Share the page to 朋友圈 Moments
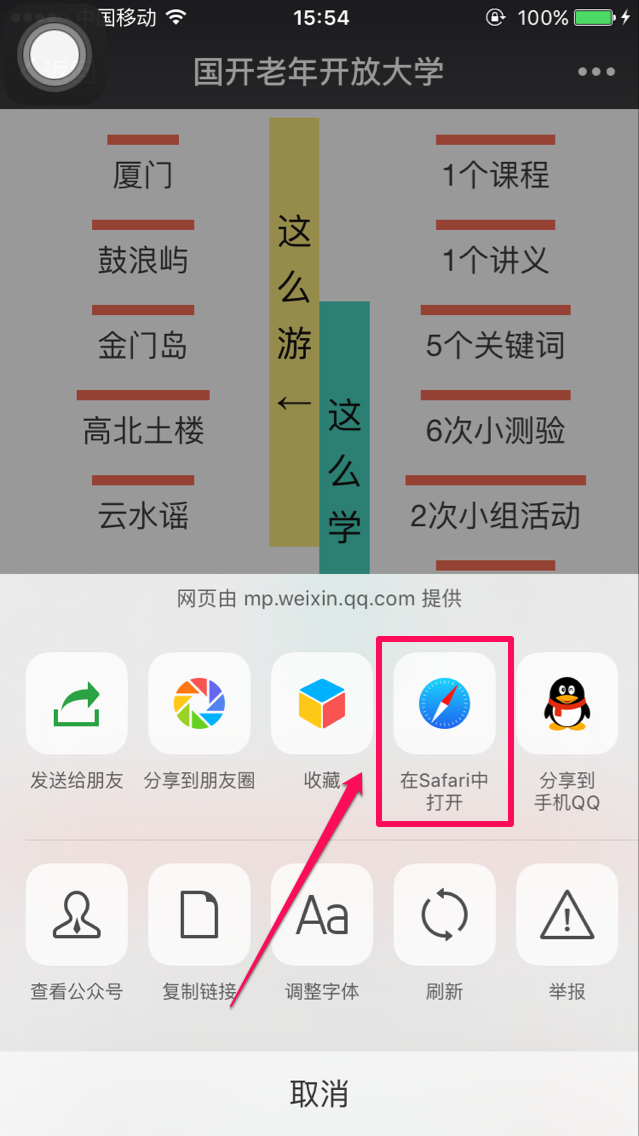 pyautogui.click(x=199, y=704)
